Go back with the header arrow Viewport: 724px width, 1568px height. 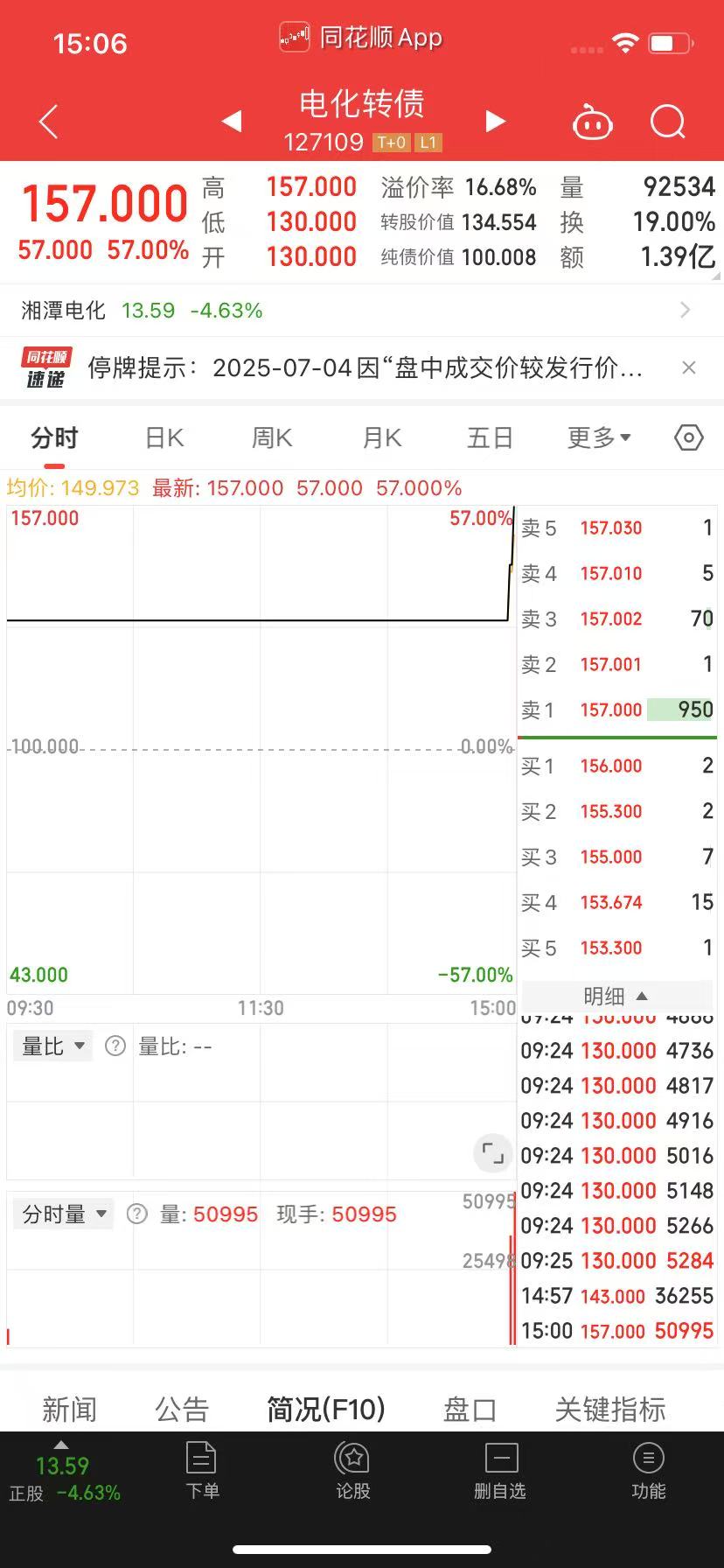point(49,122)
